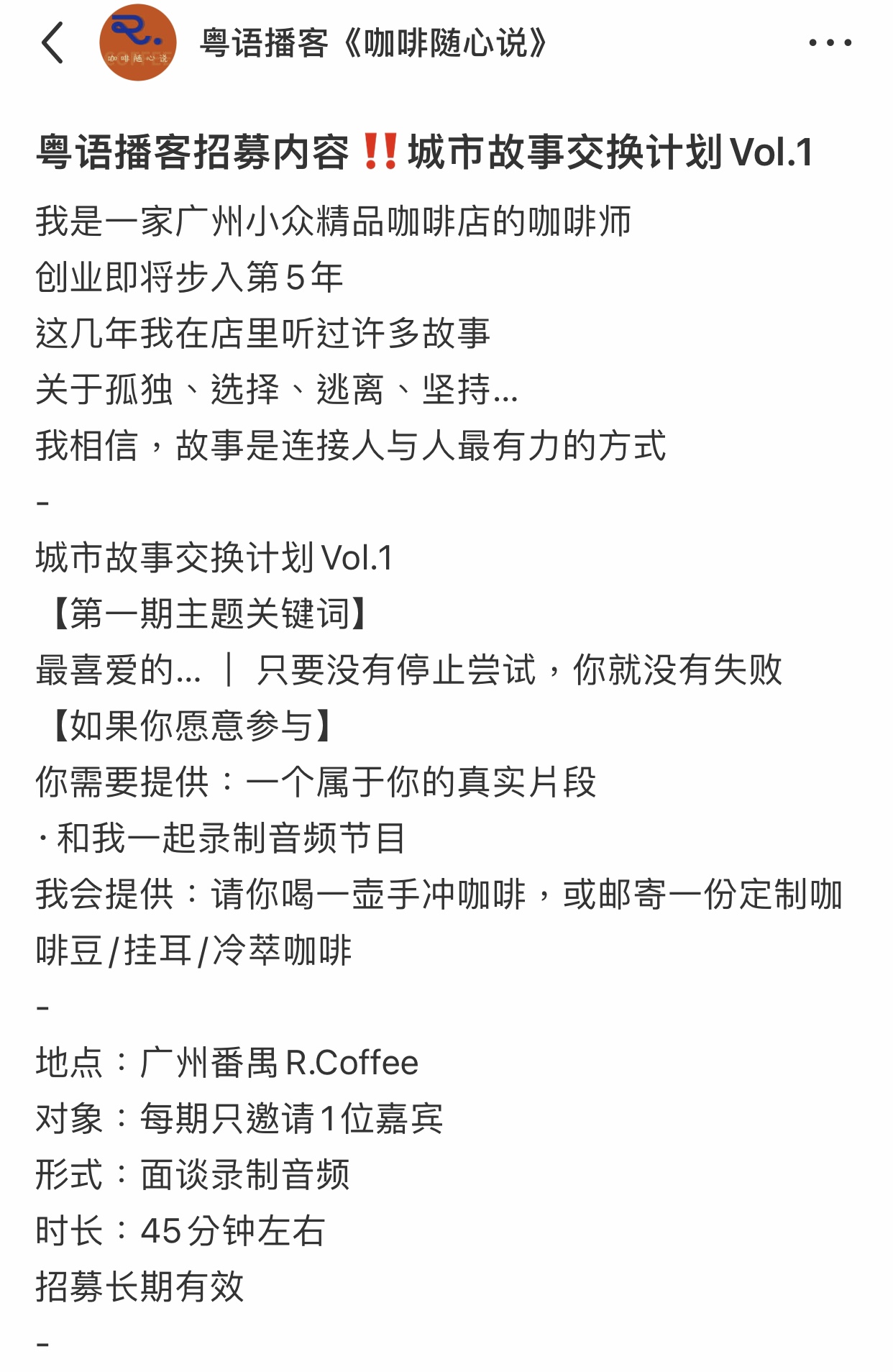Go back using the top-left arrow

pyautogui.click(x=53, y=43)
